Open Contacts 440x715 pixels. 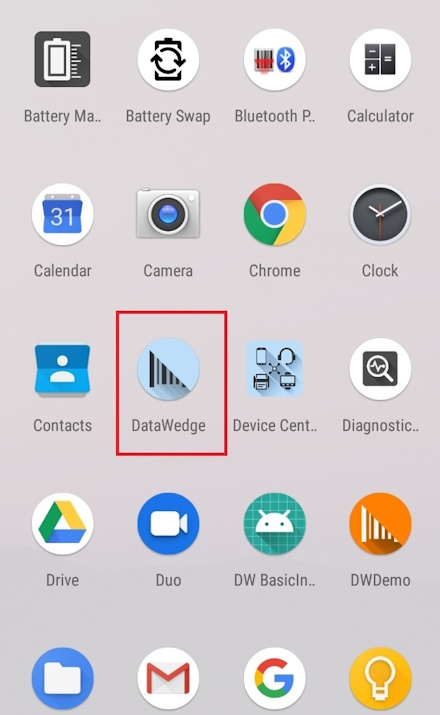62,369
